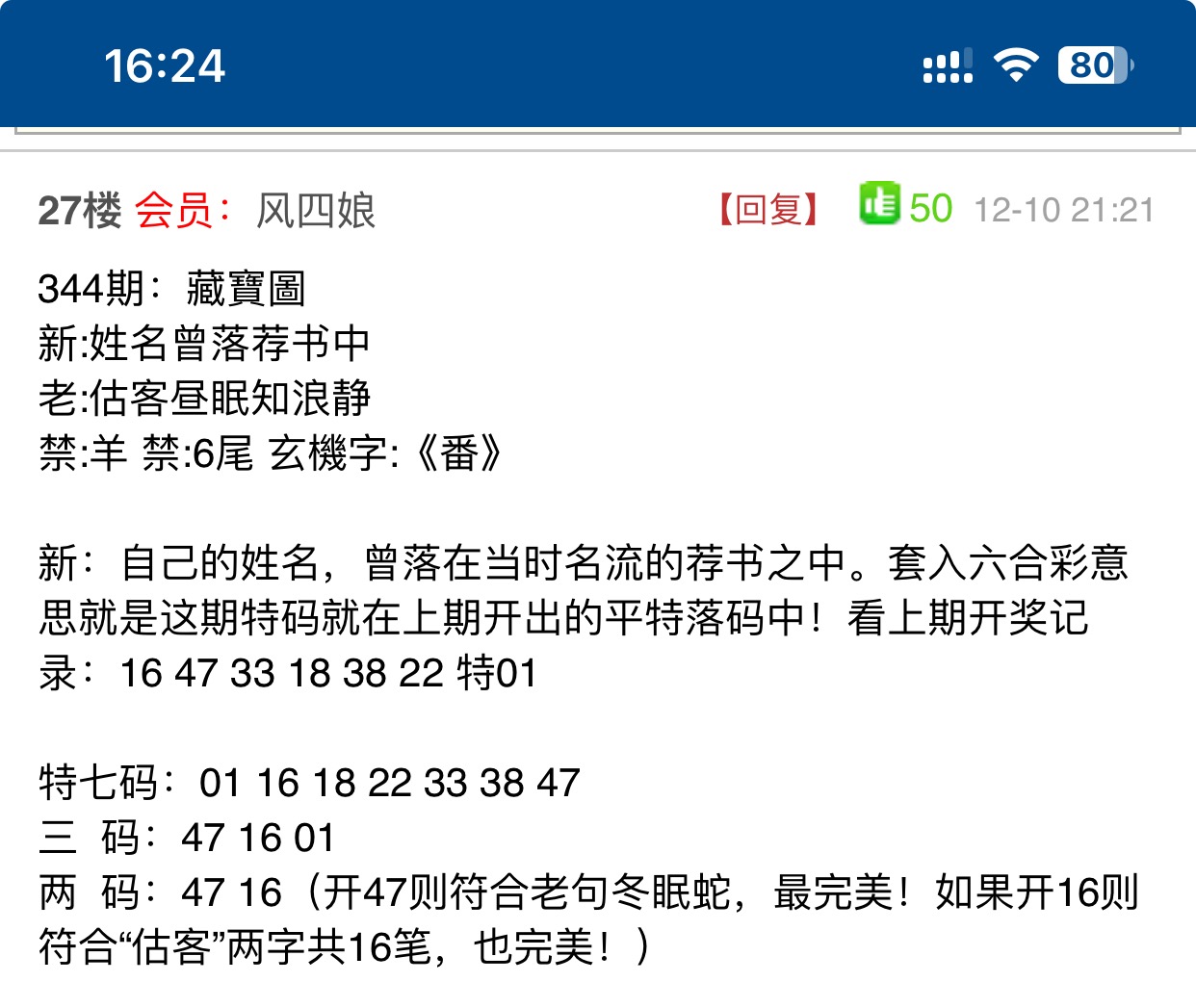Viewport: 1196px width, 1008px height.
Task: Open member 风四娘's profile
Action: tap(315, 211)
